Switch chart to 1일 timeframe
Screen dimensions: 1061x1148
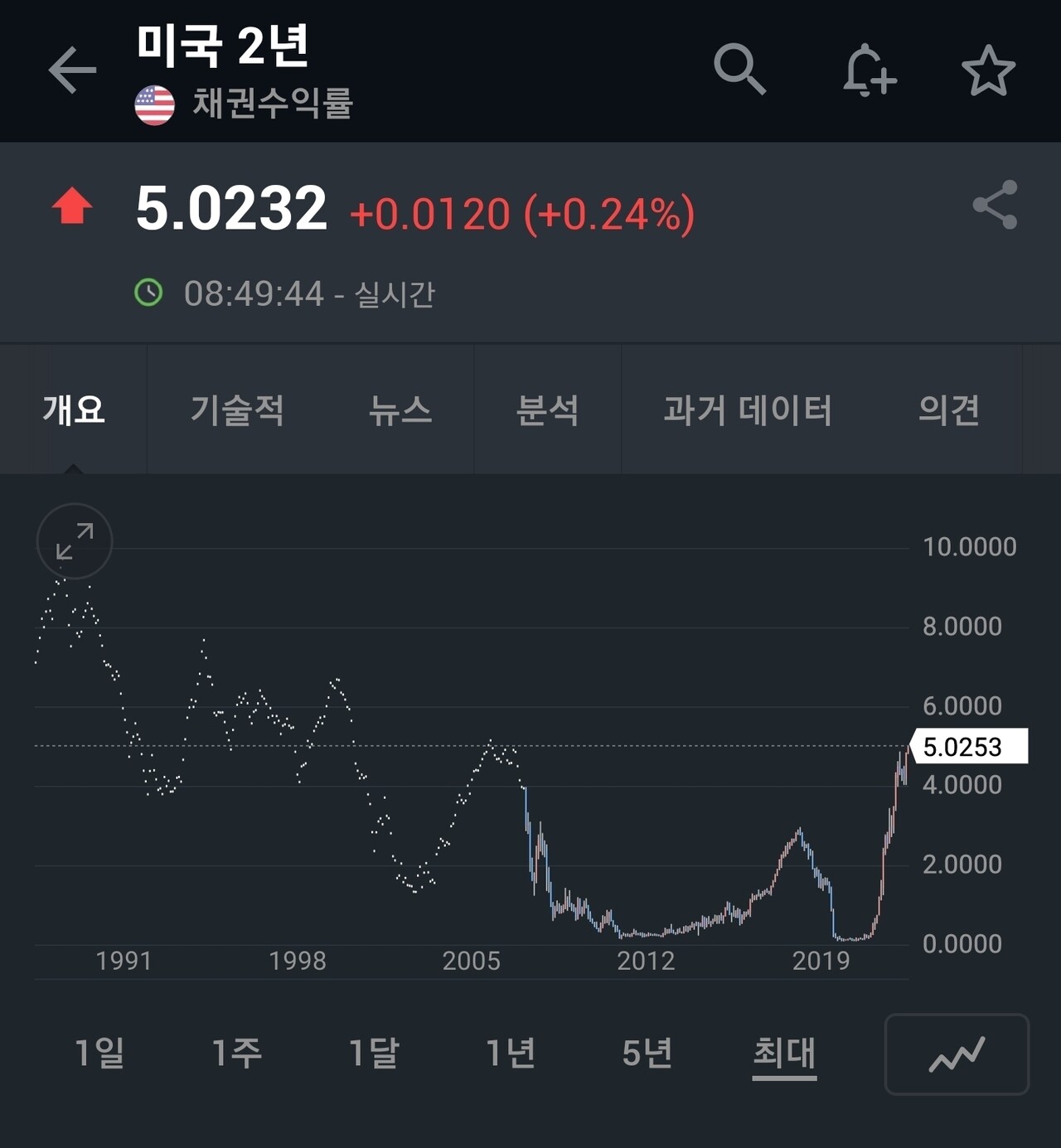[x=99, y=1054]
